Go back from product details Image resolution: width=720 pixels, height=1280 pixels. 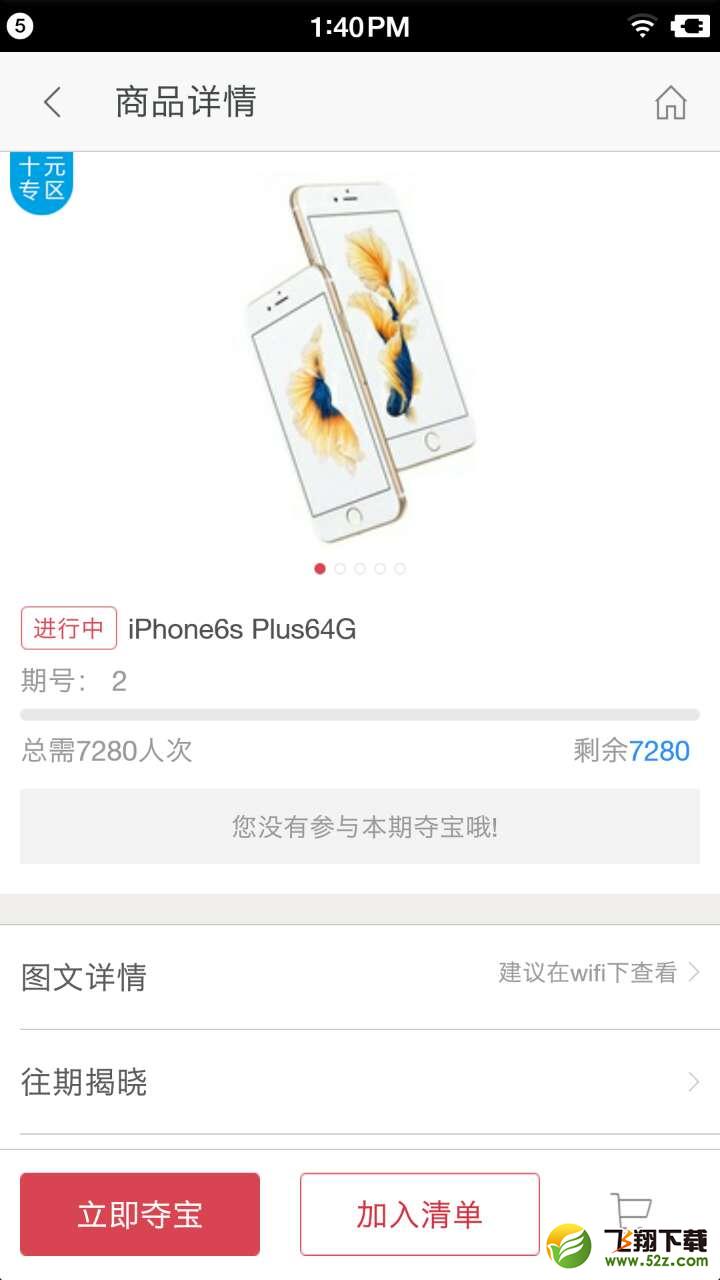tap(52, 102)
